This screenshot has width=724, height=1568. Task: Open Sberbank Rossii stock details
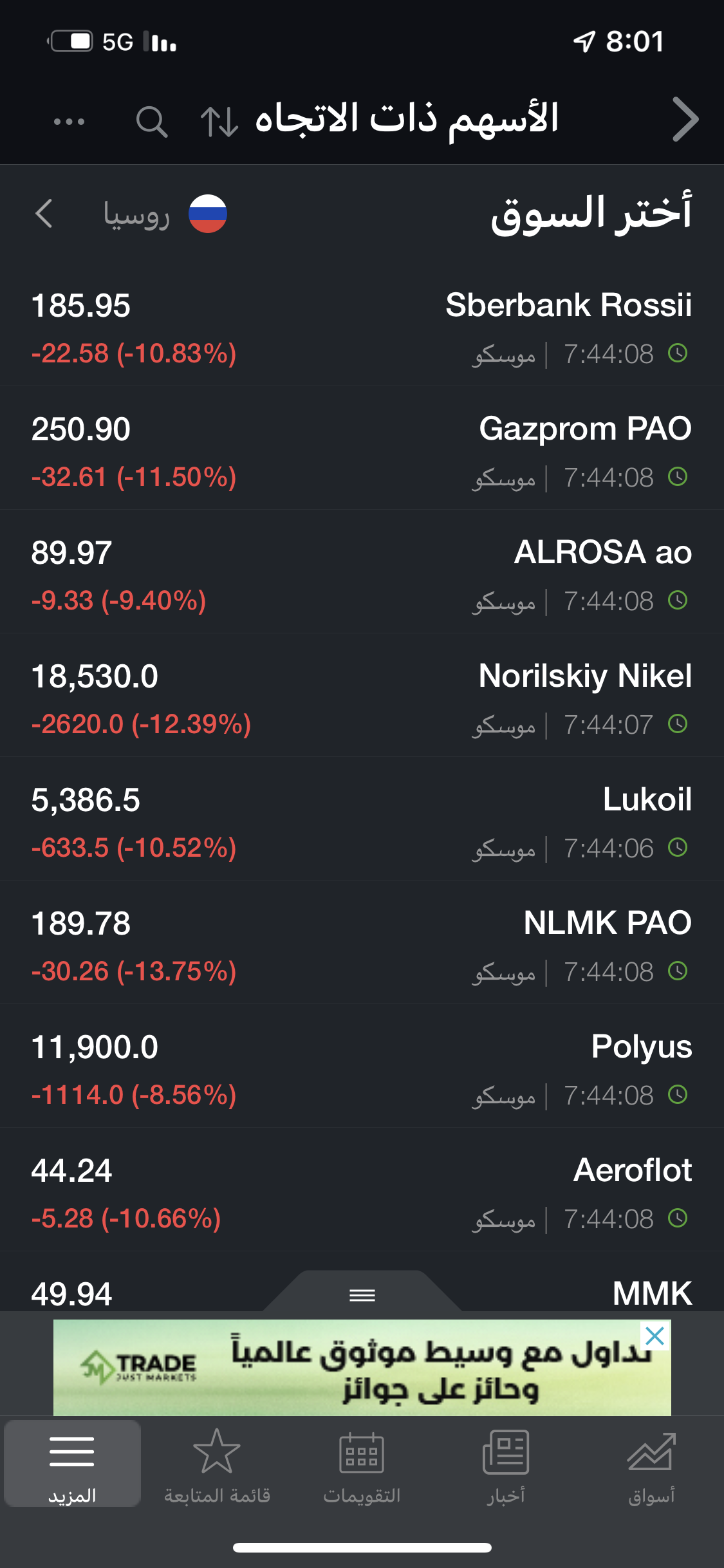[x=362, y=328]
